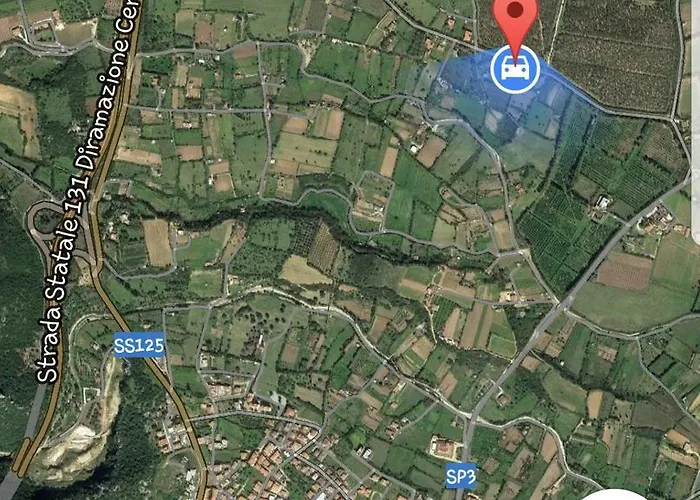Tap the blue parked car marker
The image size is (700, 500).
click(516, 69)
